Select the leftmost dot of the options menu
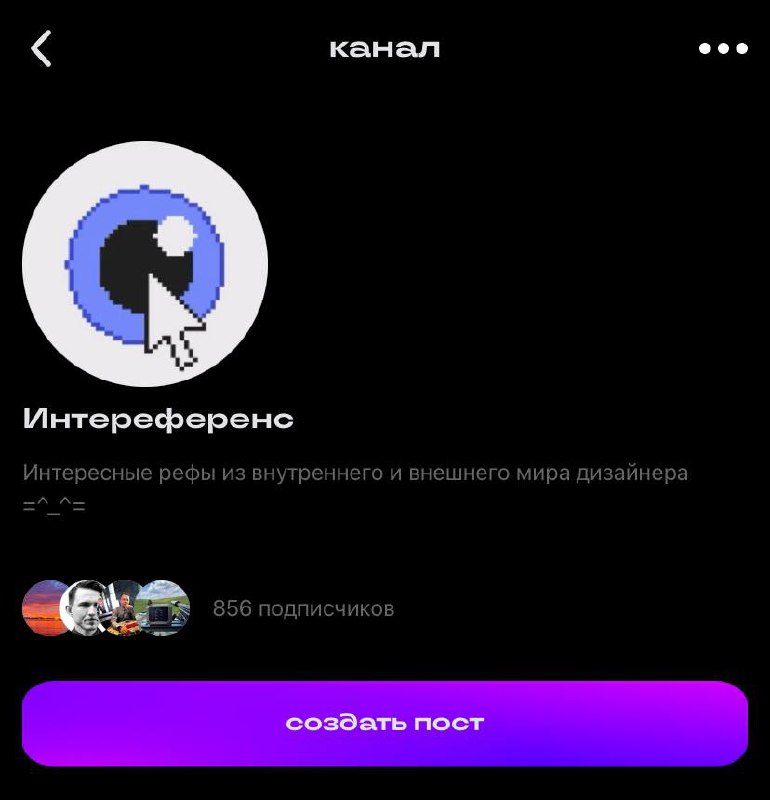The height and width of the screenshot is (800, 770). pos(703,47)
